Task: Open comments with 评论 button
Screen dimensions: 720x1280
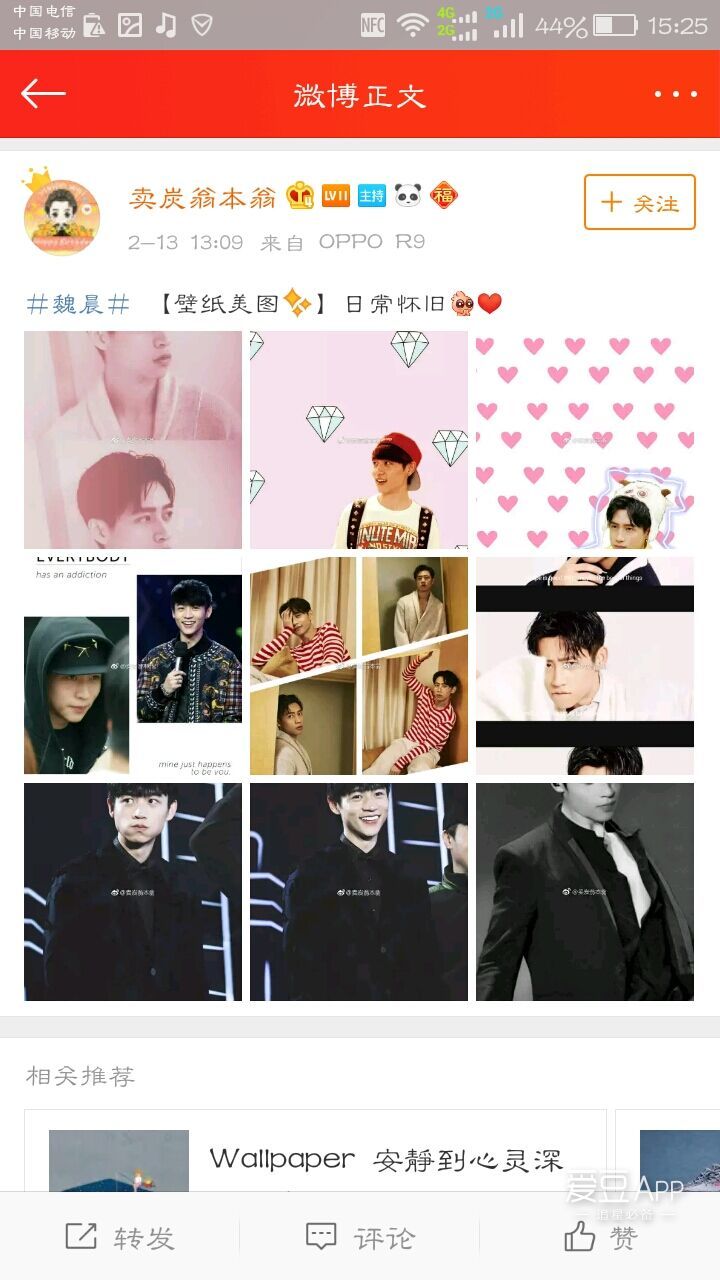Action: point(360,1238)
